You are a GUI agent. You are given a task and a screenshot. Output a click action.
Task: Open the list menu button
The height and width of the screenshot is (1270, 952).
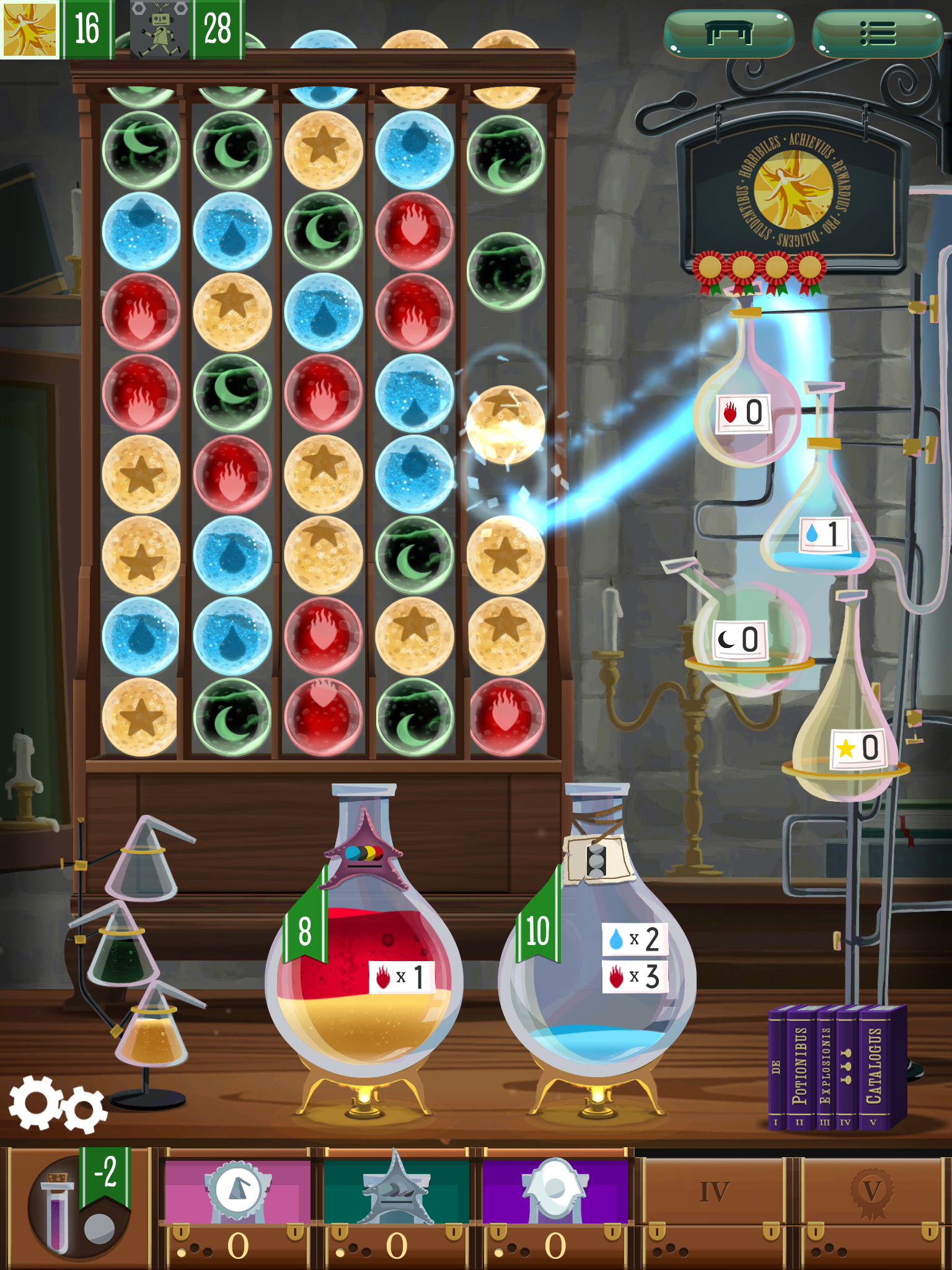[877, 33]
